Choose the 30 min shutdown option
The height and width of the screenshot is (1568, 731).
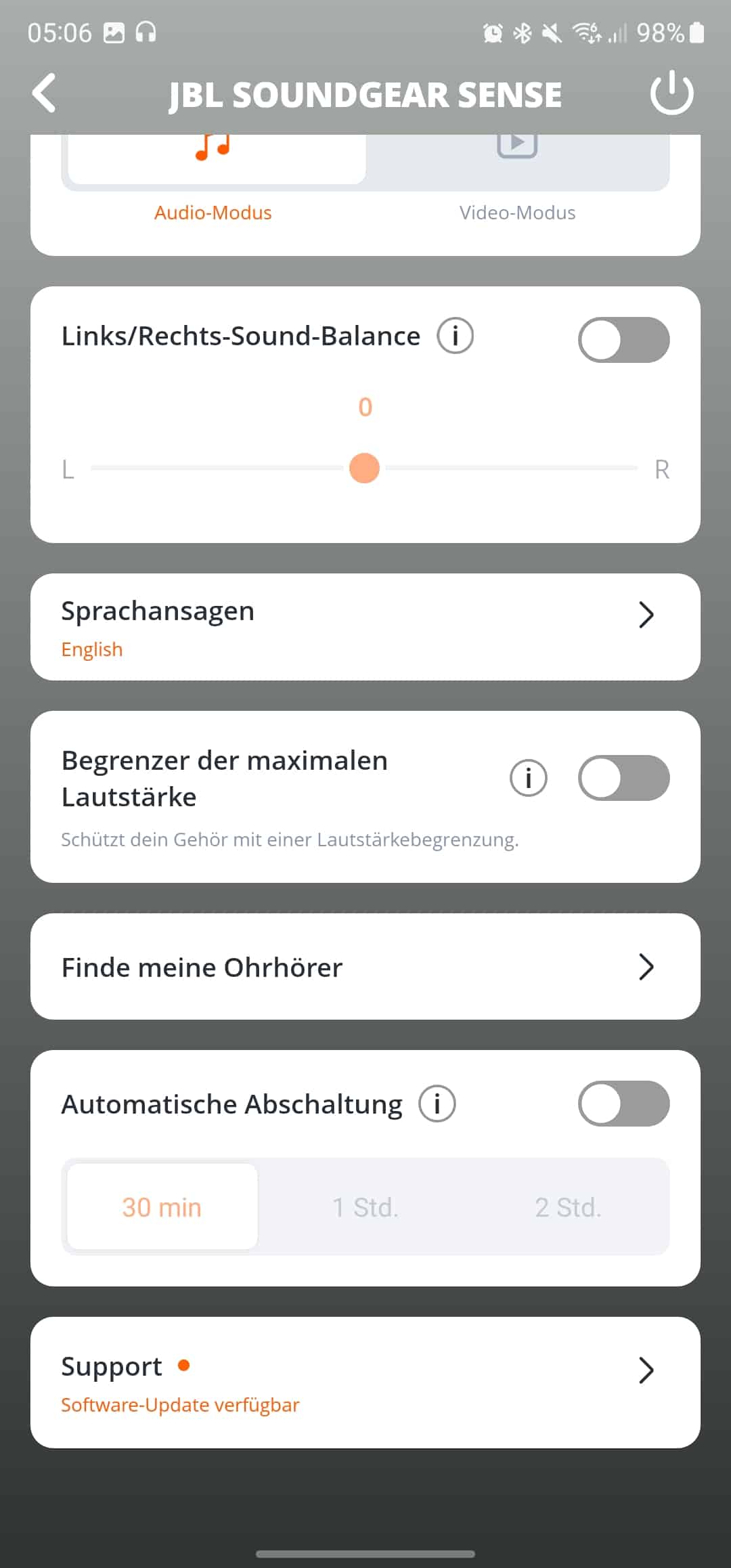click(162, 1207)
